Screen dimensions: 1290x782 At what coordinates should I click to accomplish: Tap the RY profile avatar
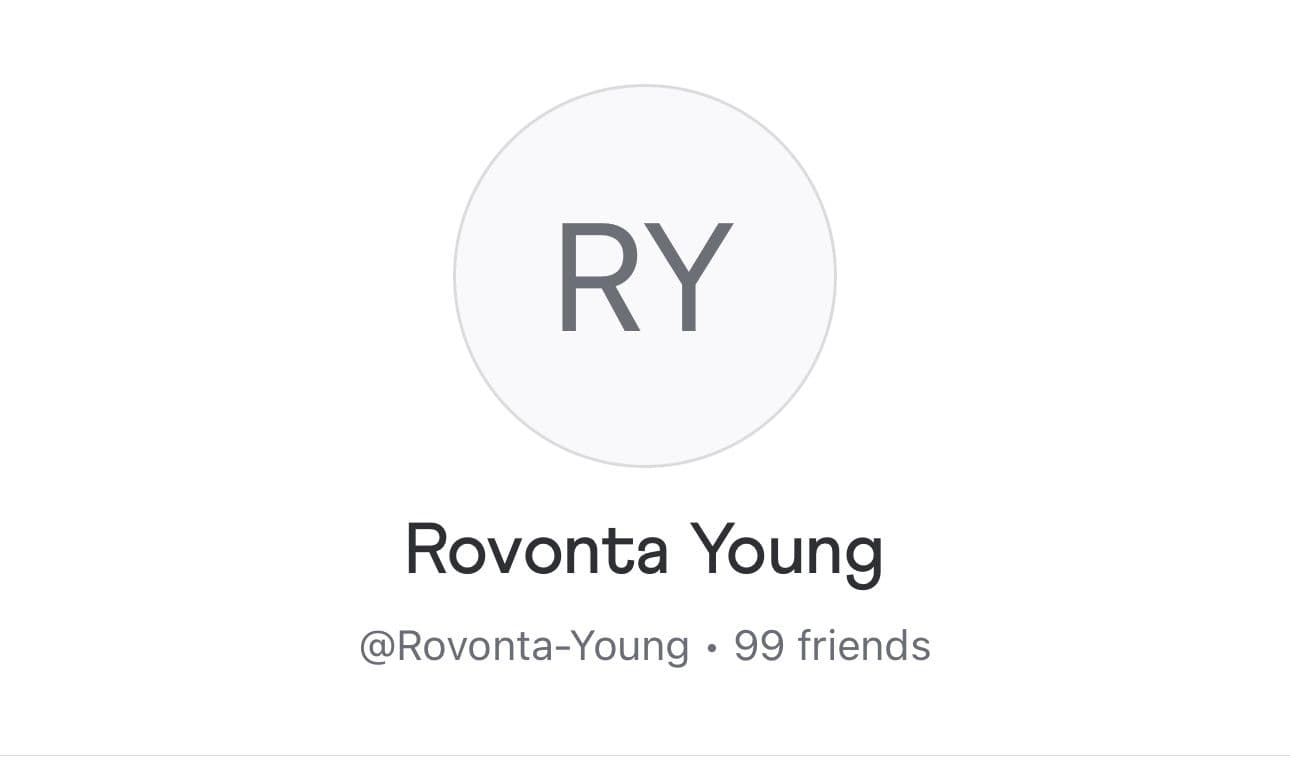click(x=645, y=276)
